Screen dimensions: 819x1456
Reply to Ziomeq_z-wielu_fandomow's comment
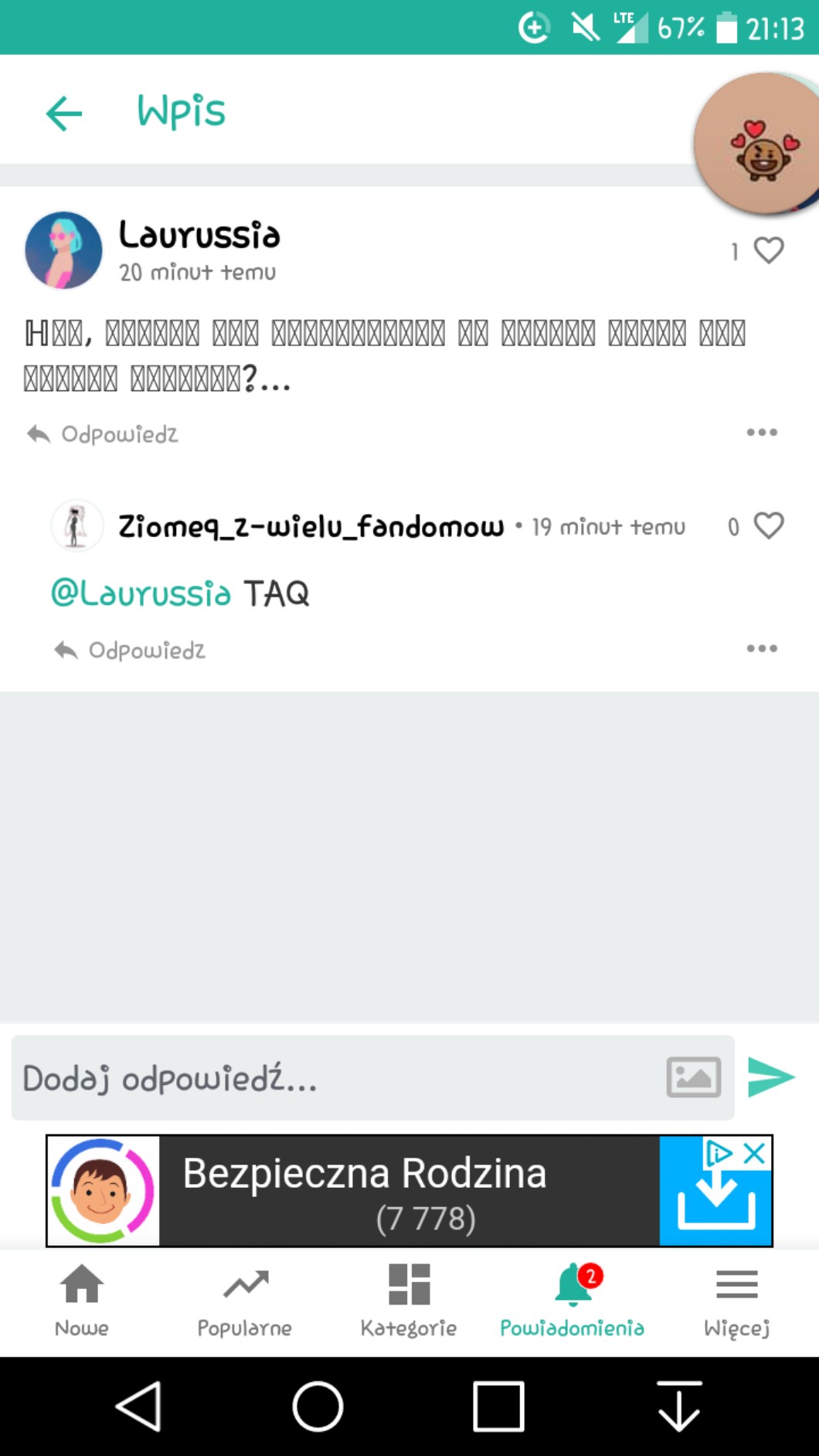[131, 651]
